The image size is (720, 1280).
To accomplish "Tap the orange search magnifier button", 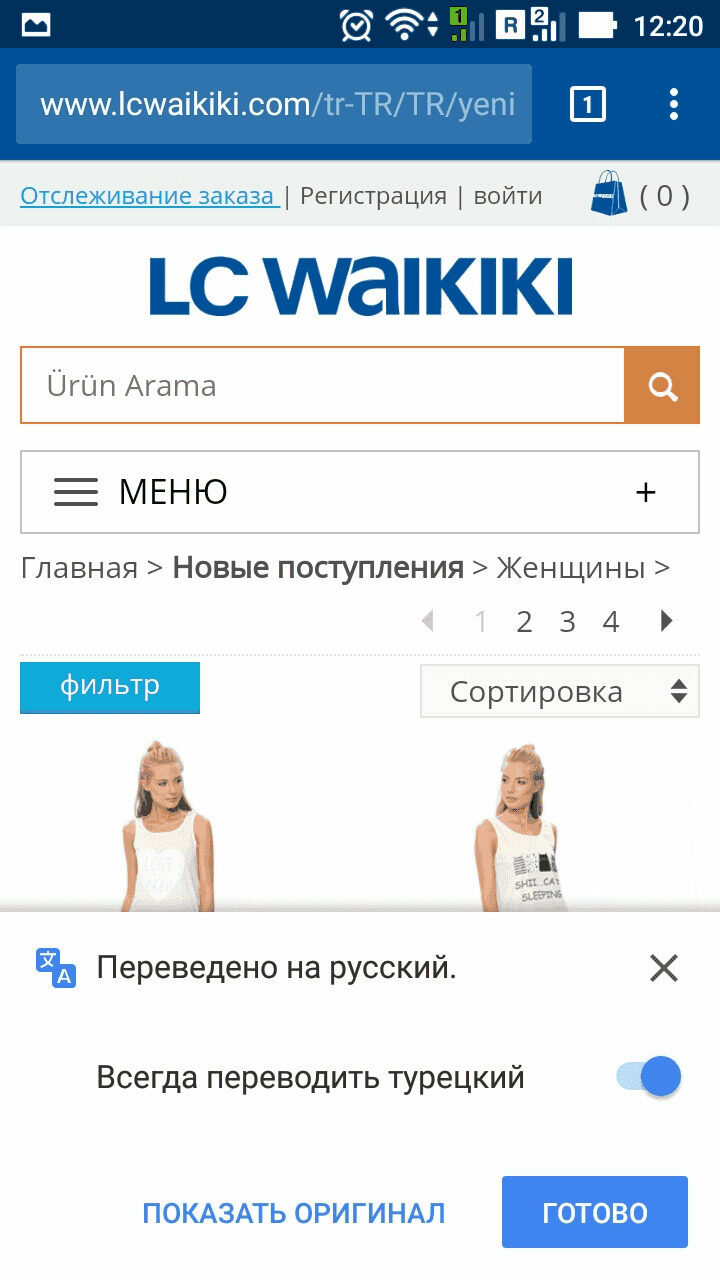I will pos(662,386).
